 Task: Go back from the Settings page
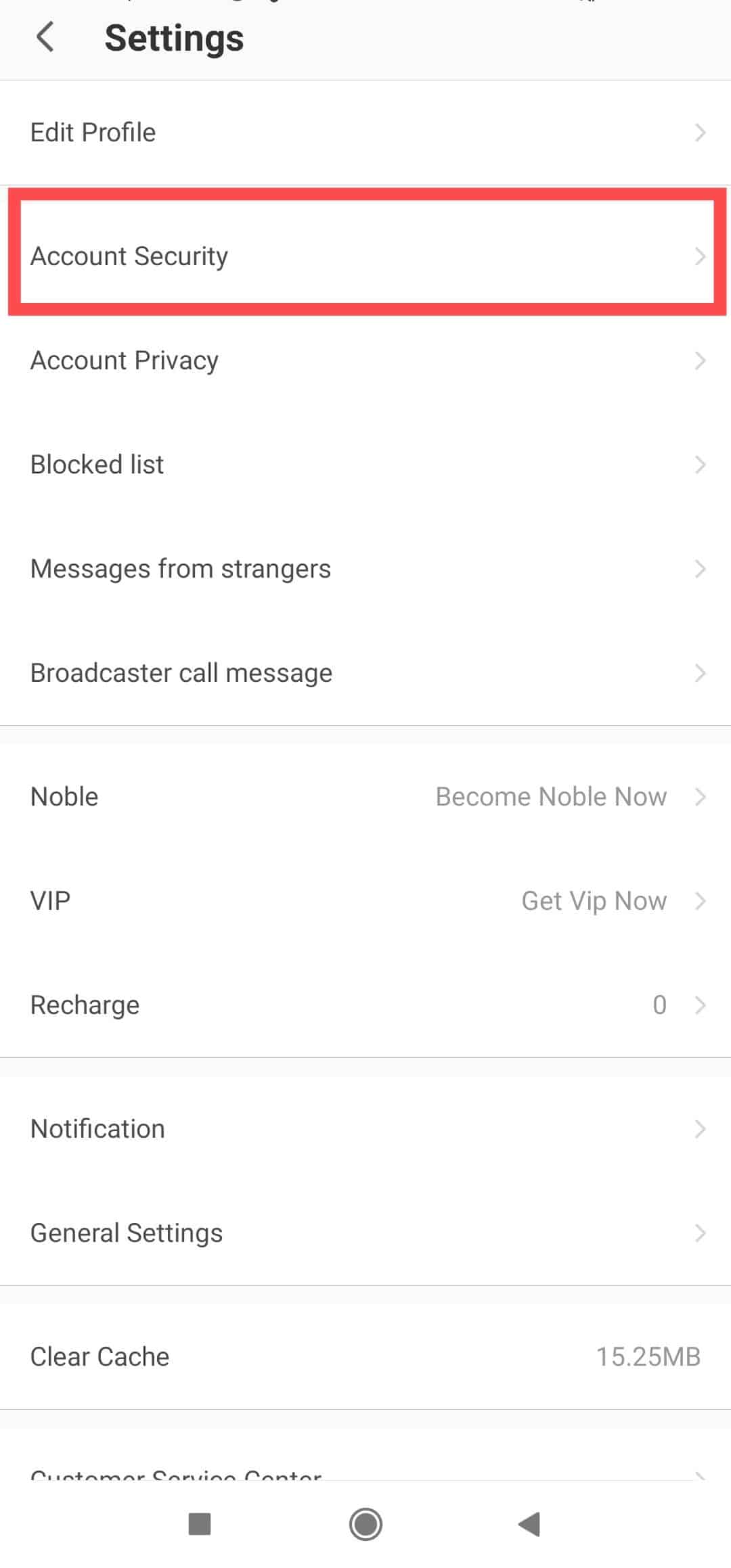coord(45,37)
